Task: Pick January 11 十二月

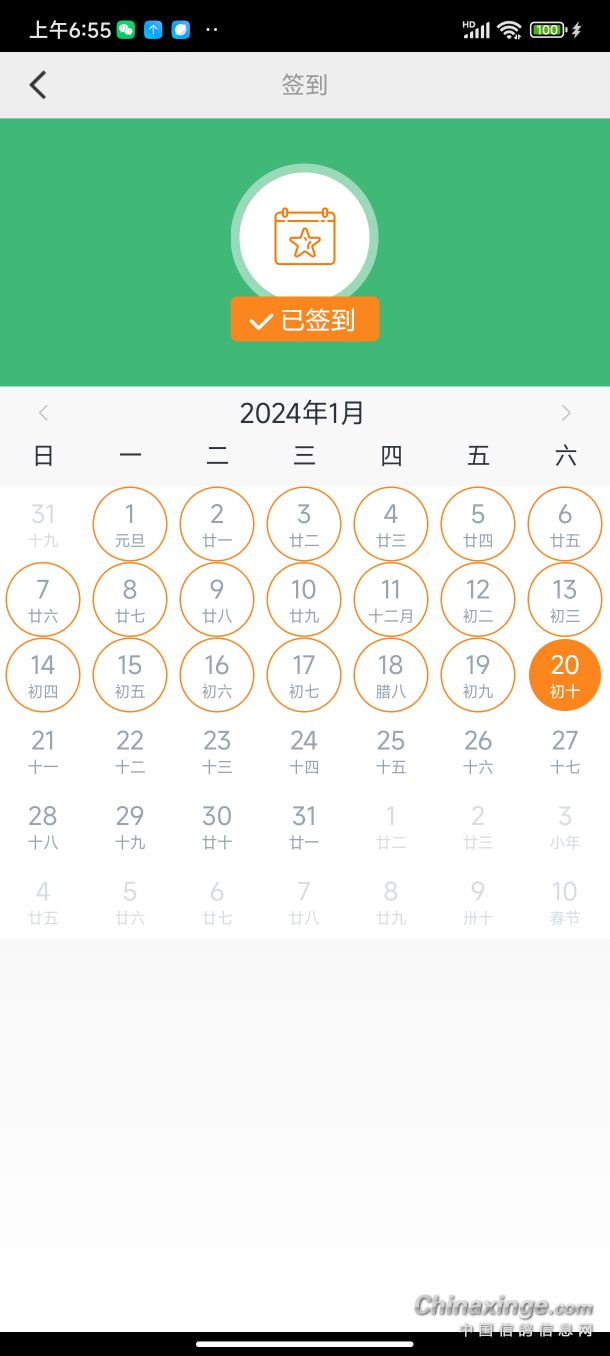Action: [391, 600]
